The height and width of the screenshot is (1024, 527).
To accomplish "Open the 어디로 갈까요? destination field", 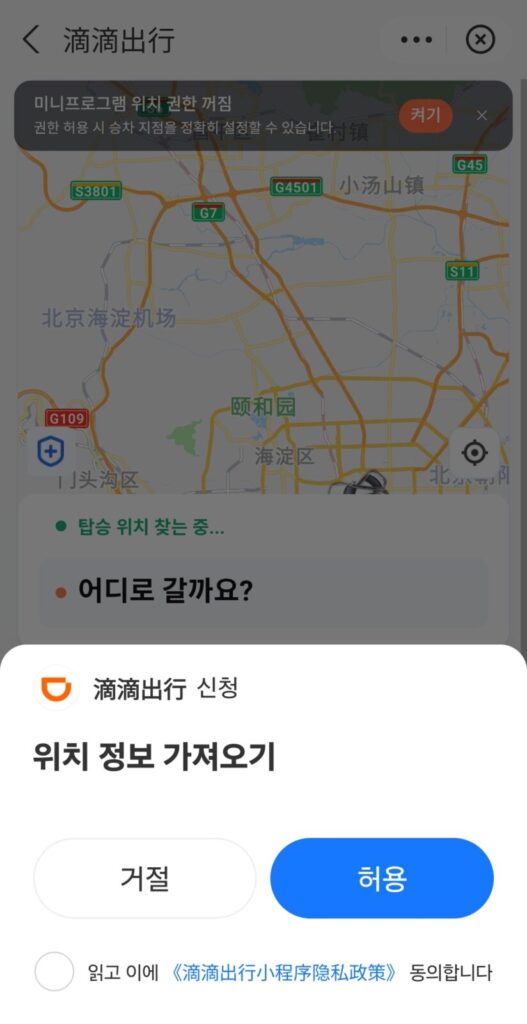I will [x=263, y=592].
